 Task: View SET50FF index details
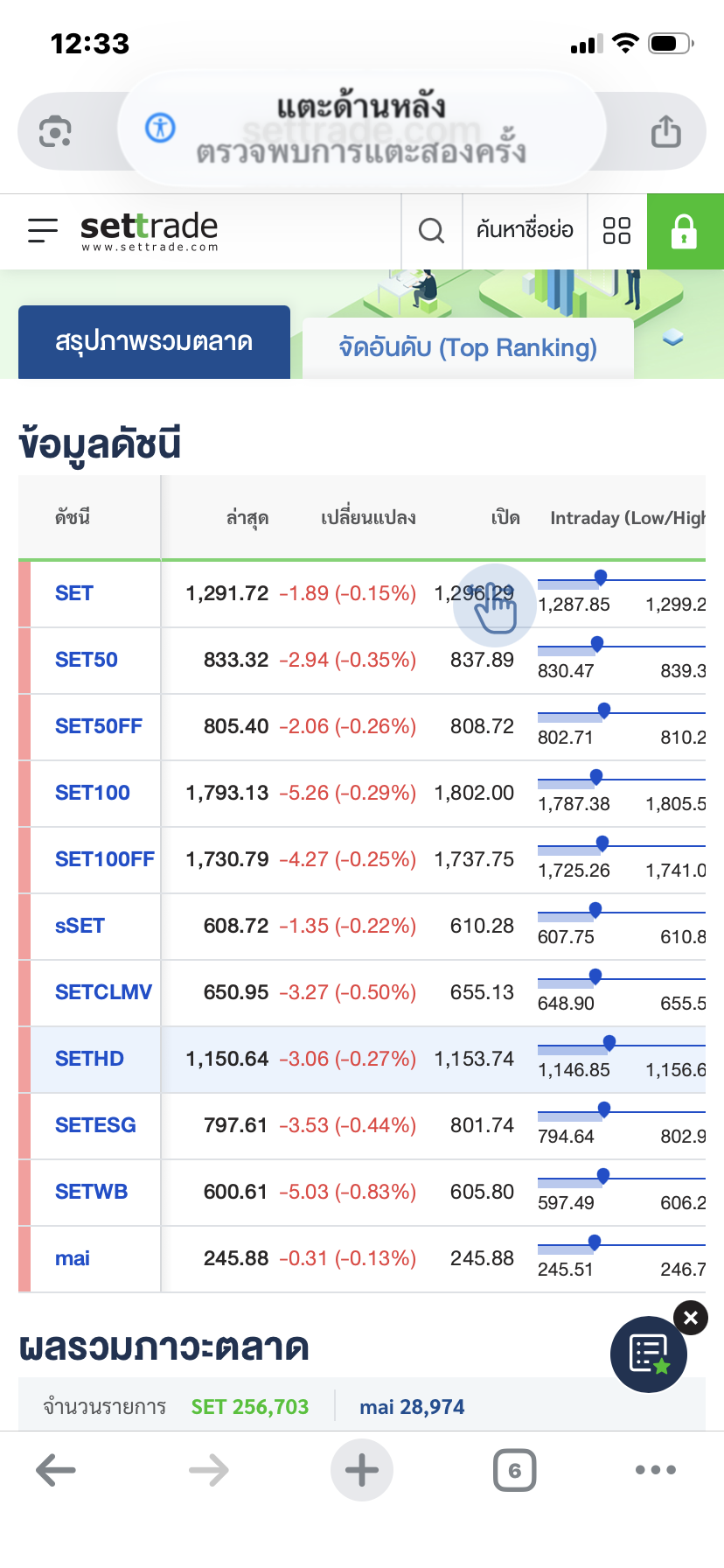pyautogui.click(x=99, y=727)
